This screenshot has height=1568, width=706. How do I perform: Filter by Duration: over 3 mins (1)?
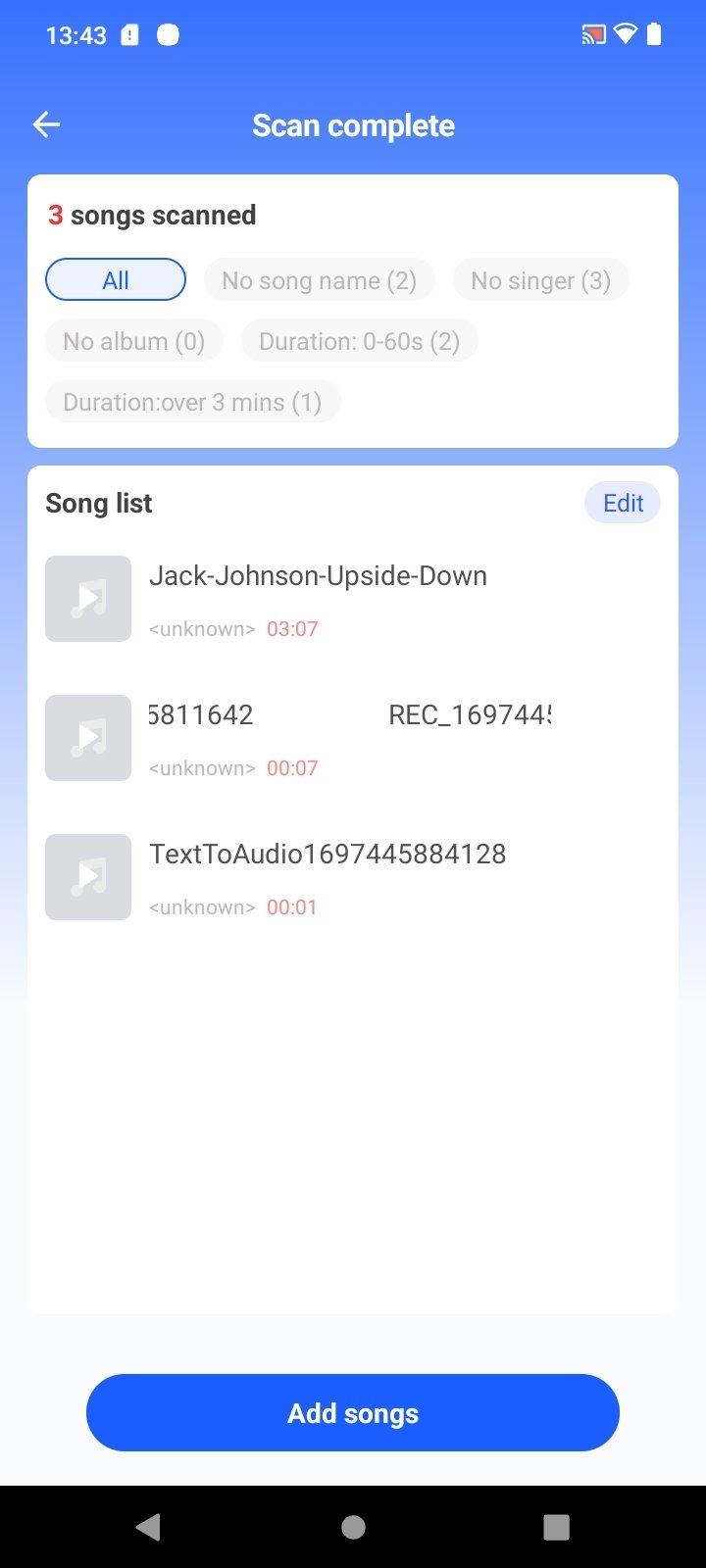click(192, 402)
